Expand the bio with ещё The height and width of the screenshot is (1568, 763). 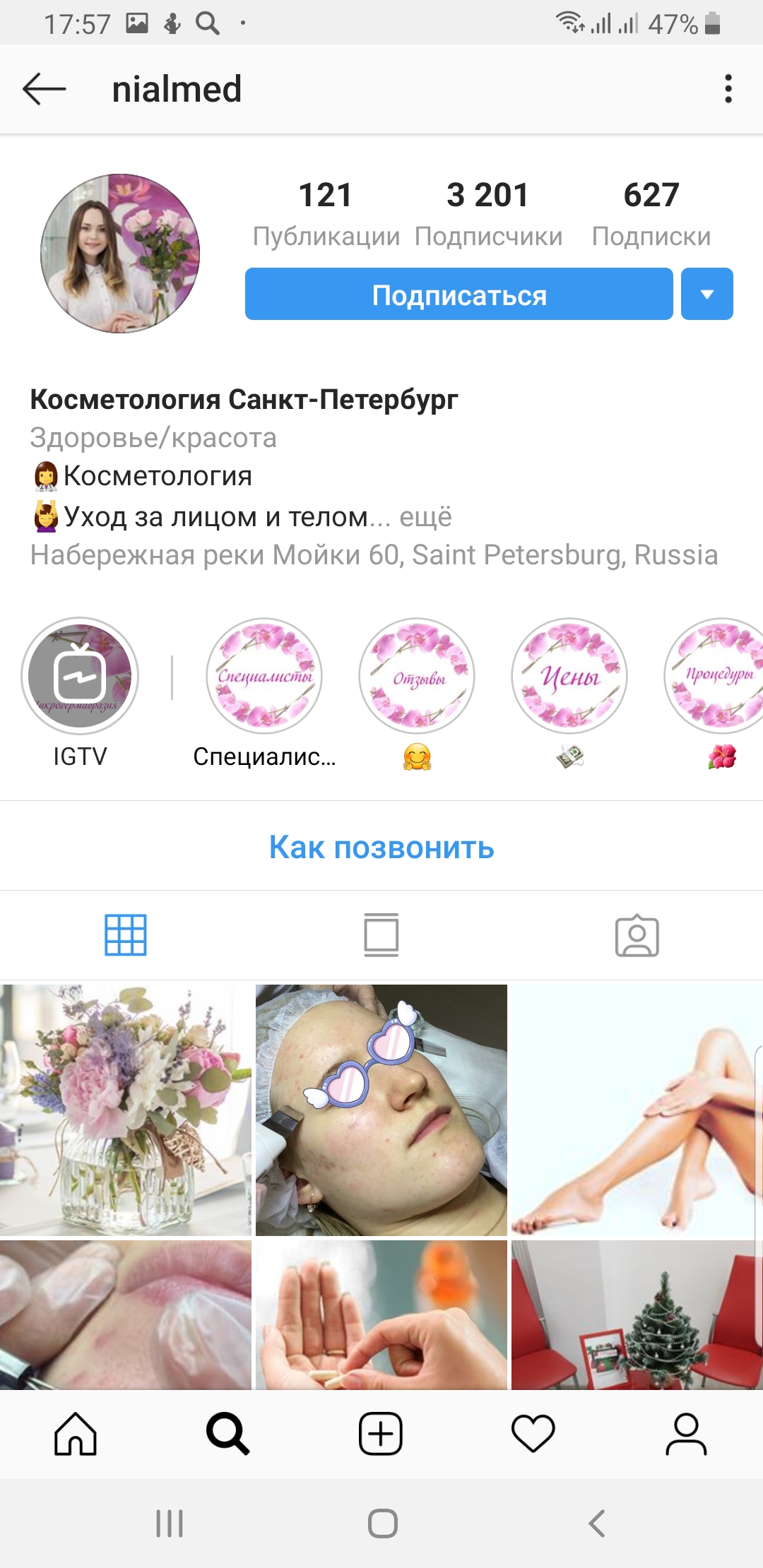pos(425,517)
